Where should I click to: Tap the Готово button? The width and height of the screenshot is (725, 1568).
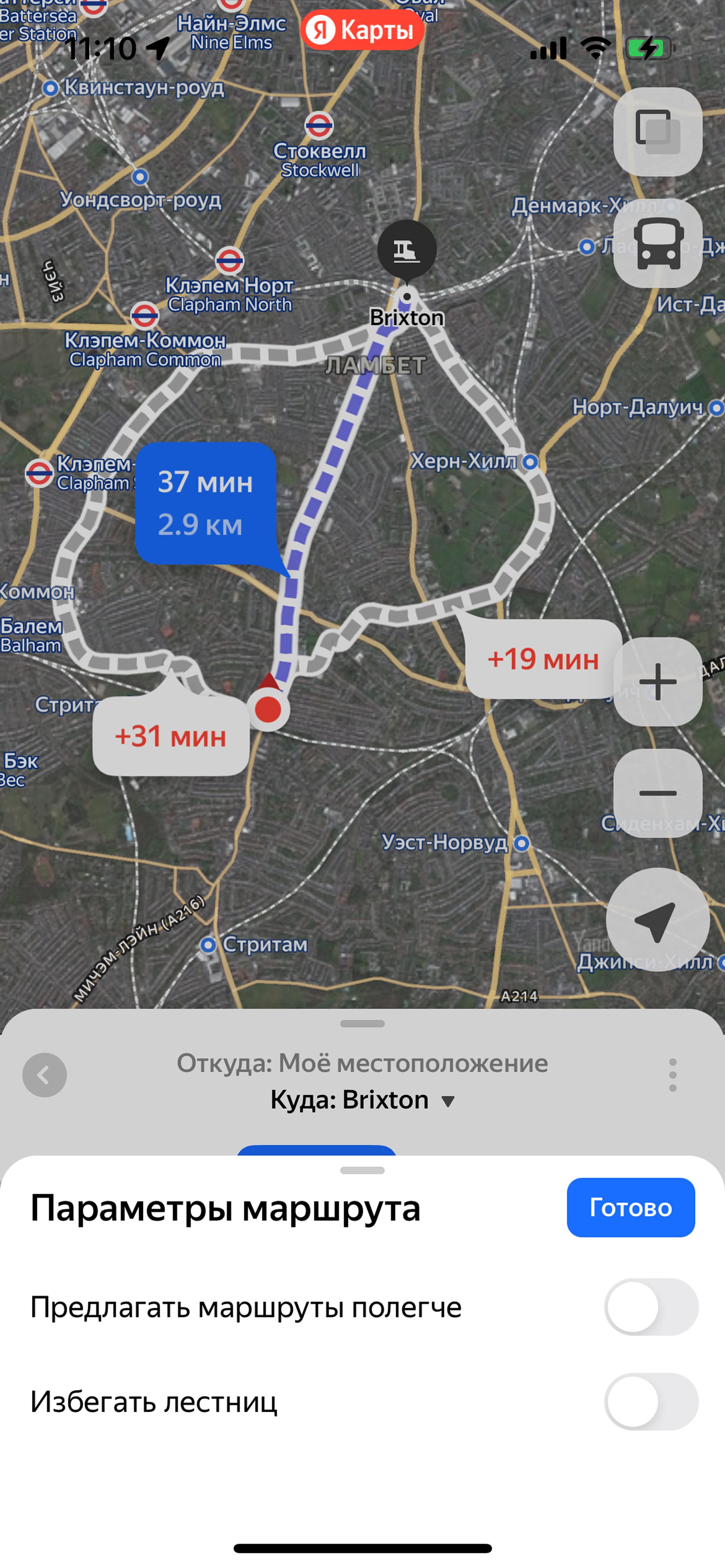point(631,1207)
